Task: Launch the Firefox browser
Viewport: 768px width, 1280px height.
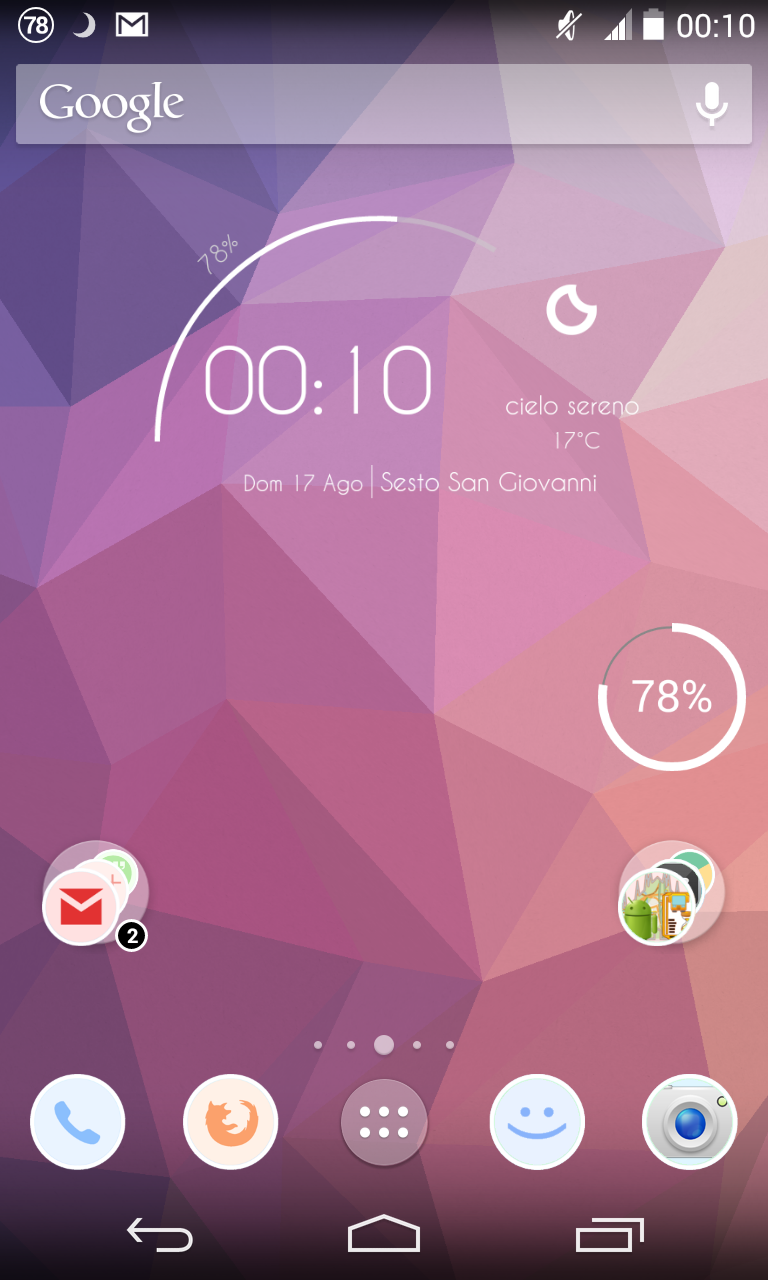Action: tap(231, 1122)
